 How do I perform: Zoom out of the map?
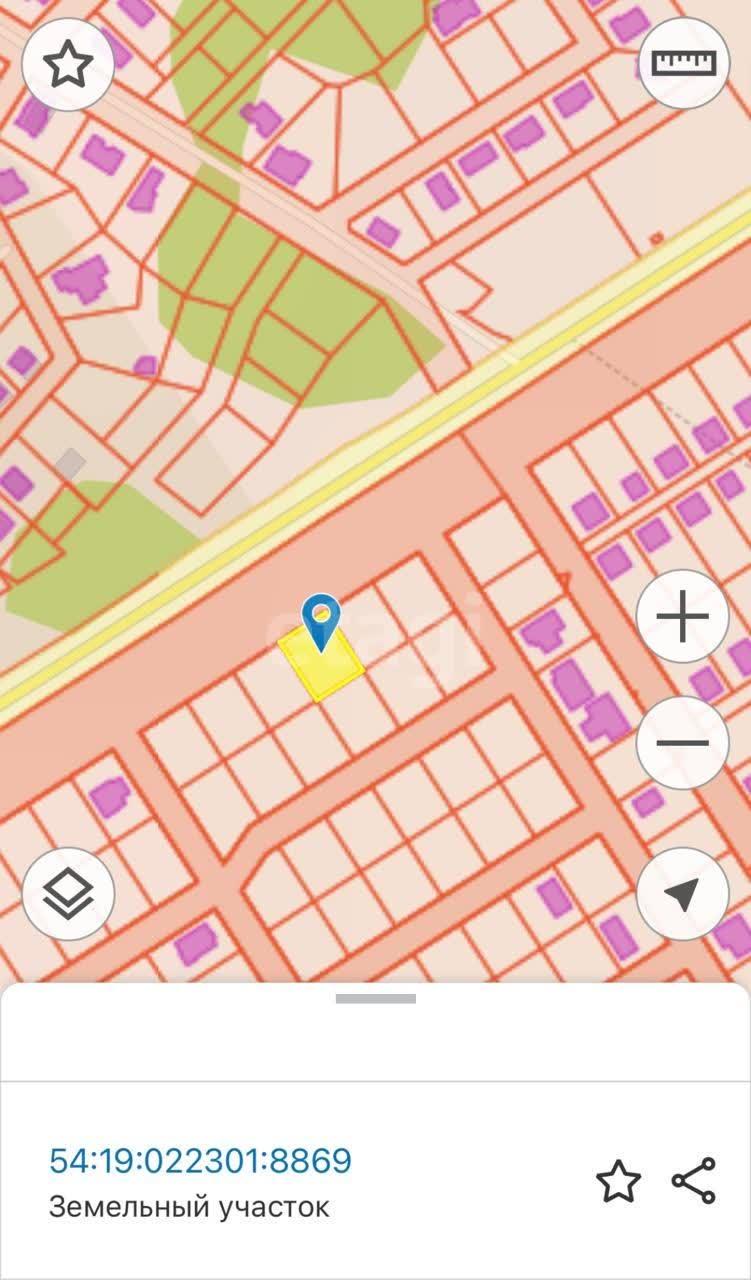tap(683, 743)
